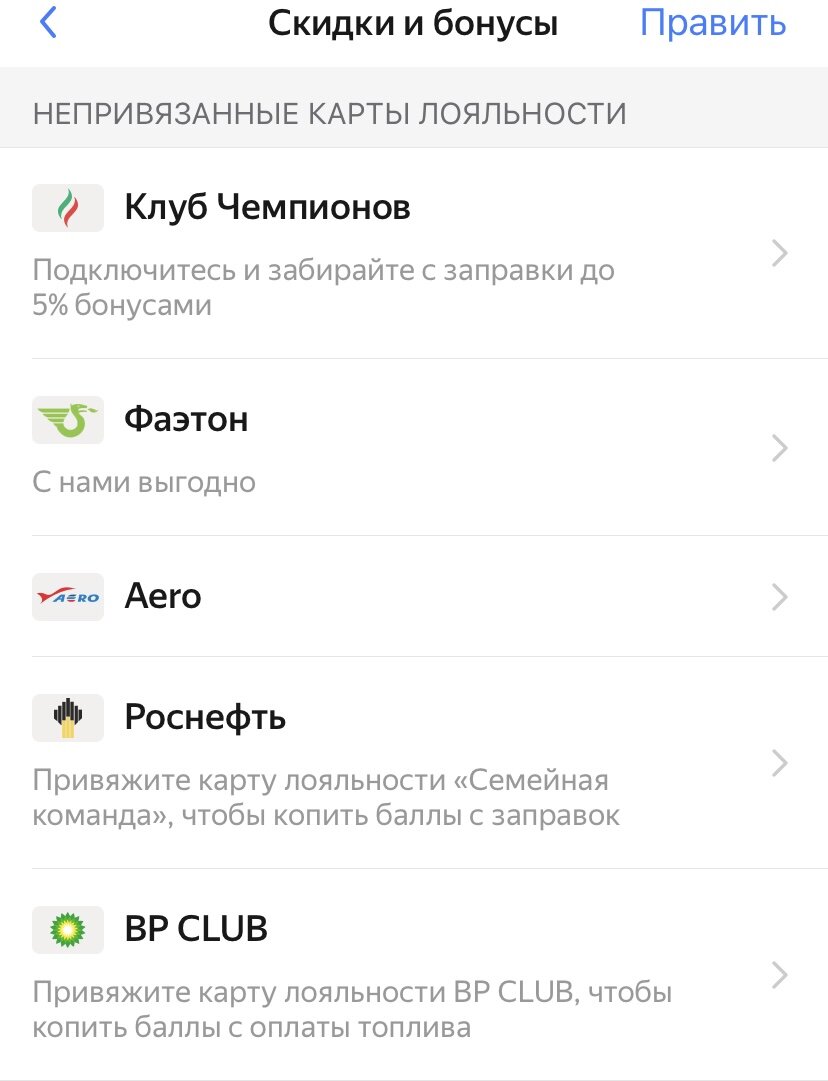Tap the Править link to edit cards
Screen dimensions: 828x1081
(714, 22)
